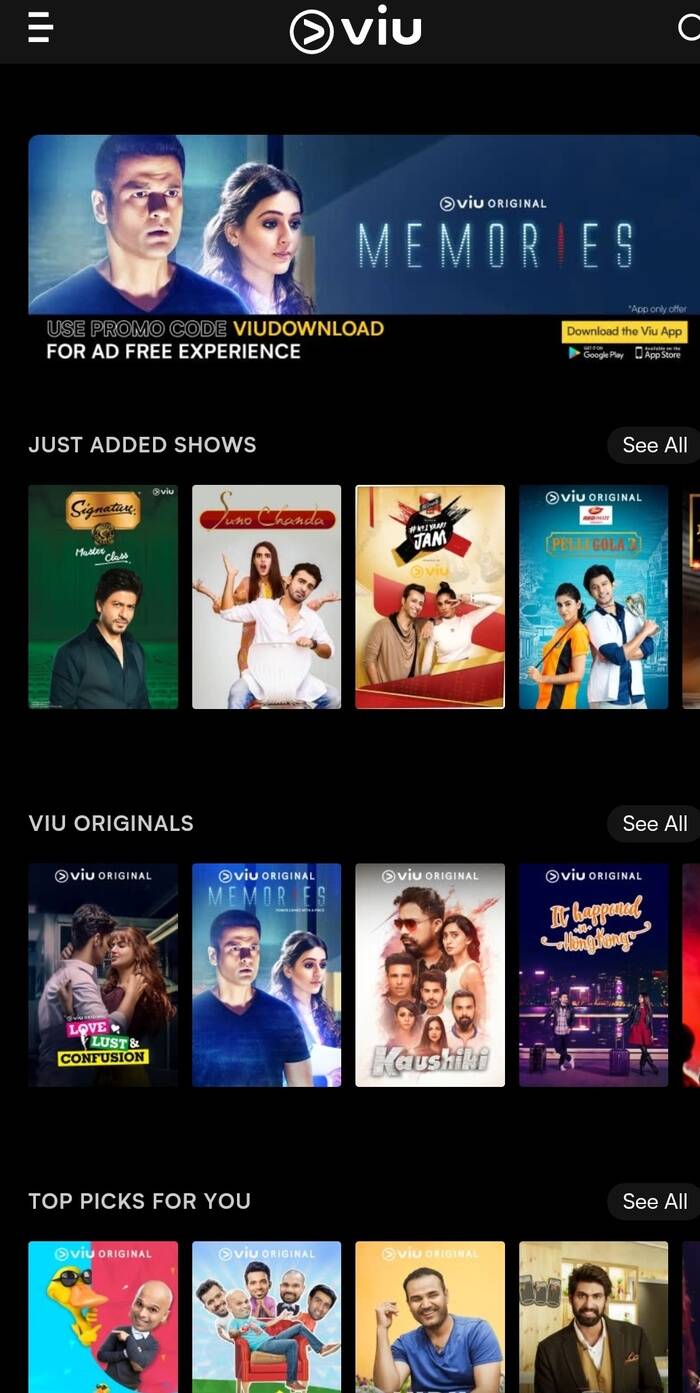The height and width of the screenshot is (1393, 700).
Task: Open the duck cartoon top pick
Action: click(x=103, y=1317)
